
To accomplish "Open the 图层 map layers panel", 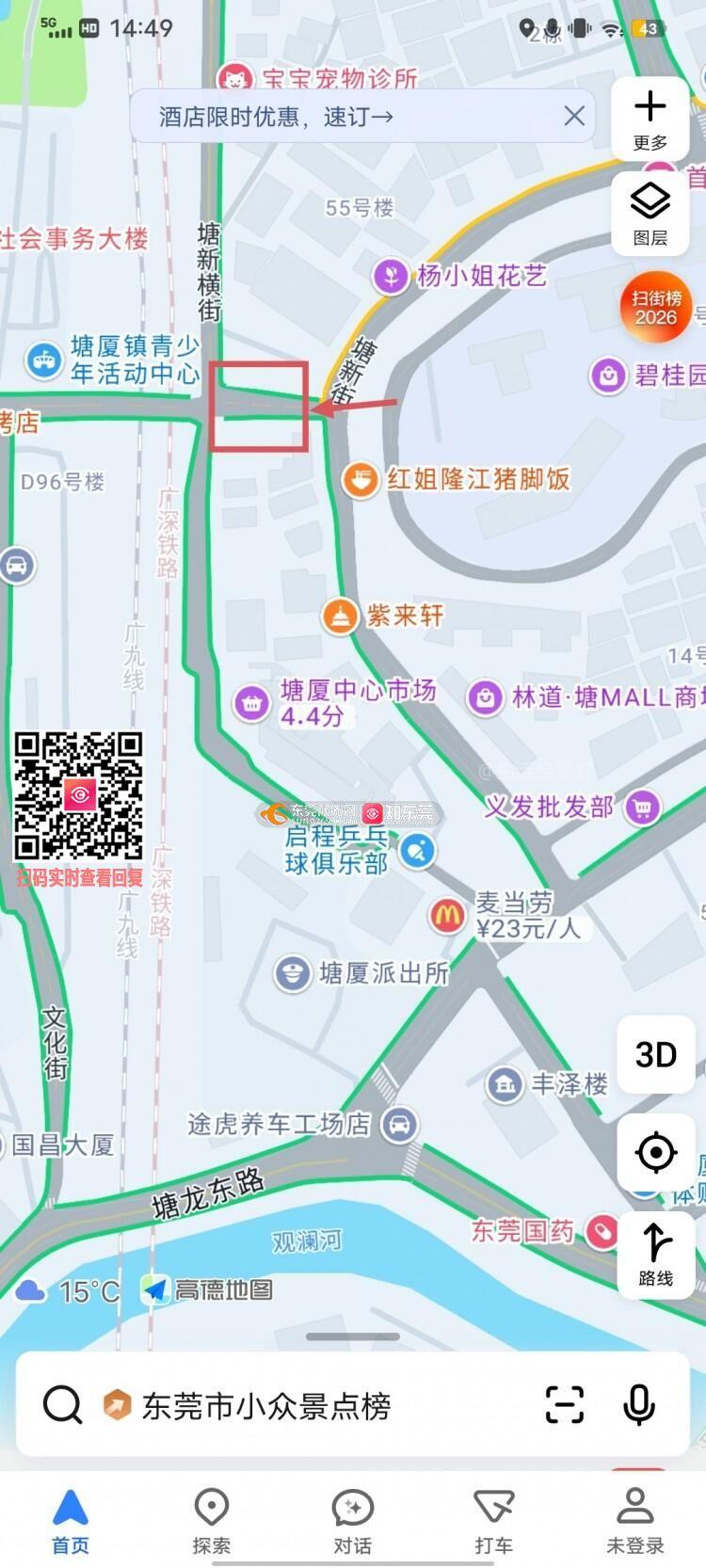I will click(650, 214).
